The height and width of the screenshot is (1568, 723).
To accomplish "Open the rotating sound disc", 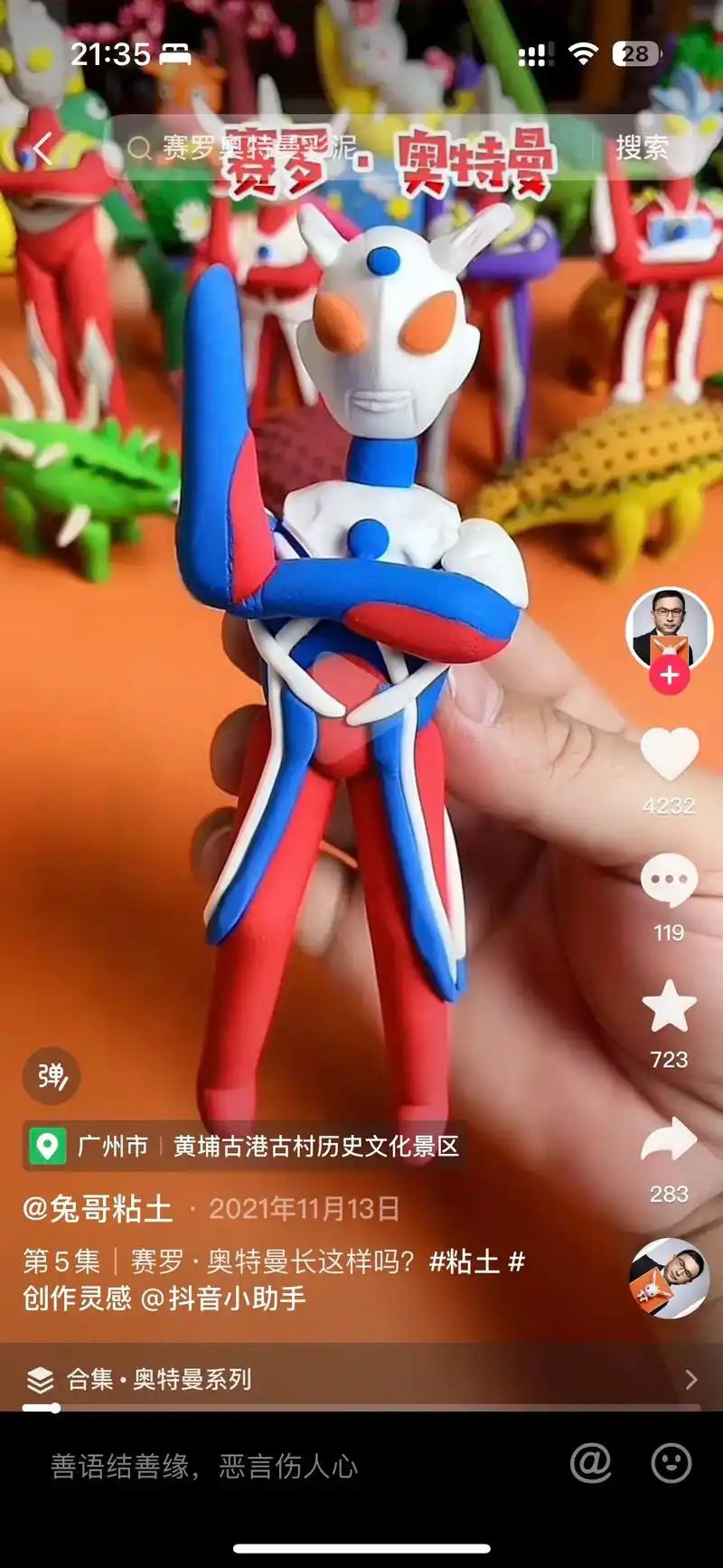I will pyautogui.click(x=669, y=1278).
